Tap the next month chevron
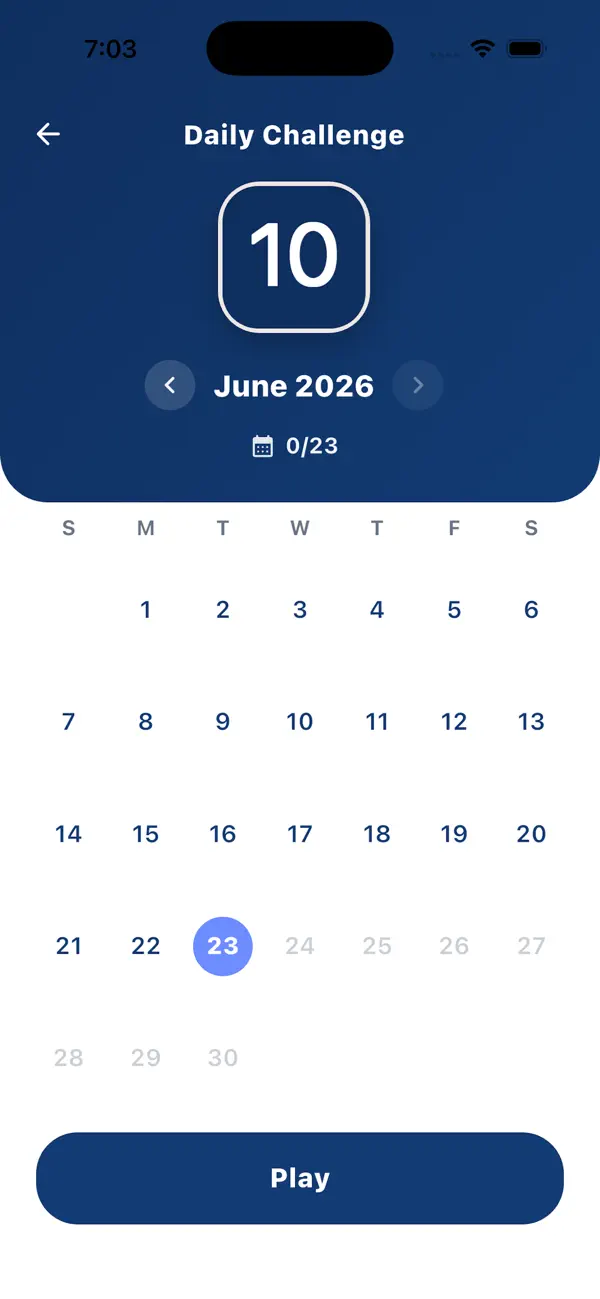 click(418, 385)
